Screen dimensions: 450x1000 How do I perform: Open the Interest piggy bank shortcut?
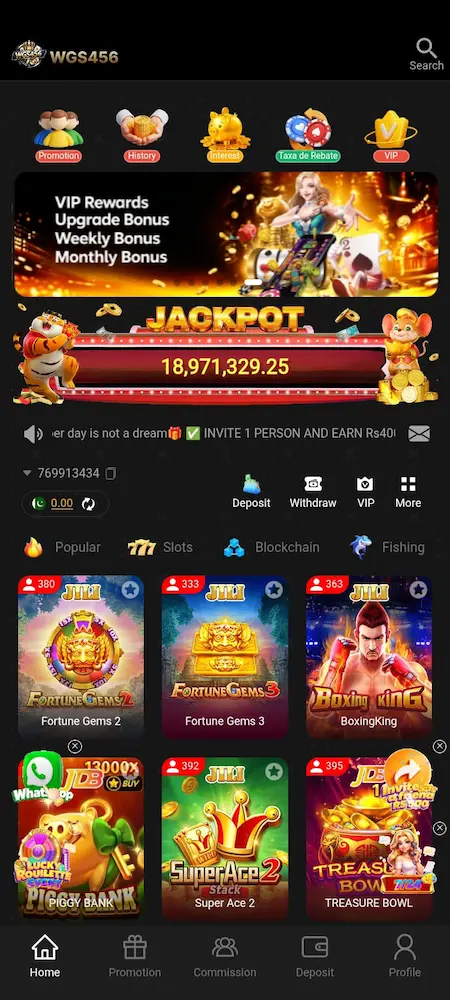pos(225,135)
